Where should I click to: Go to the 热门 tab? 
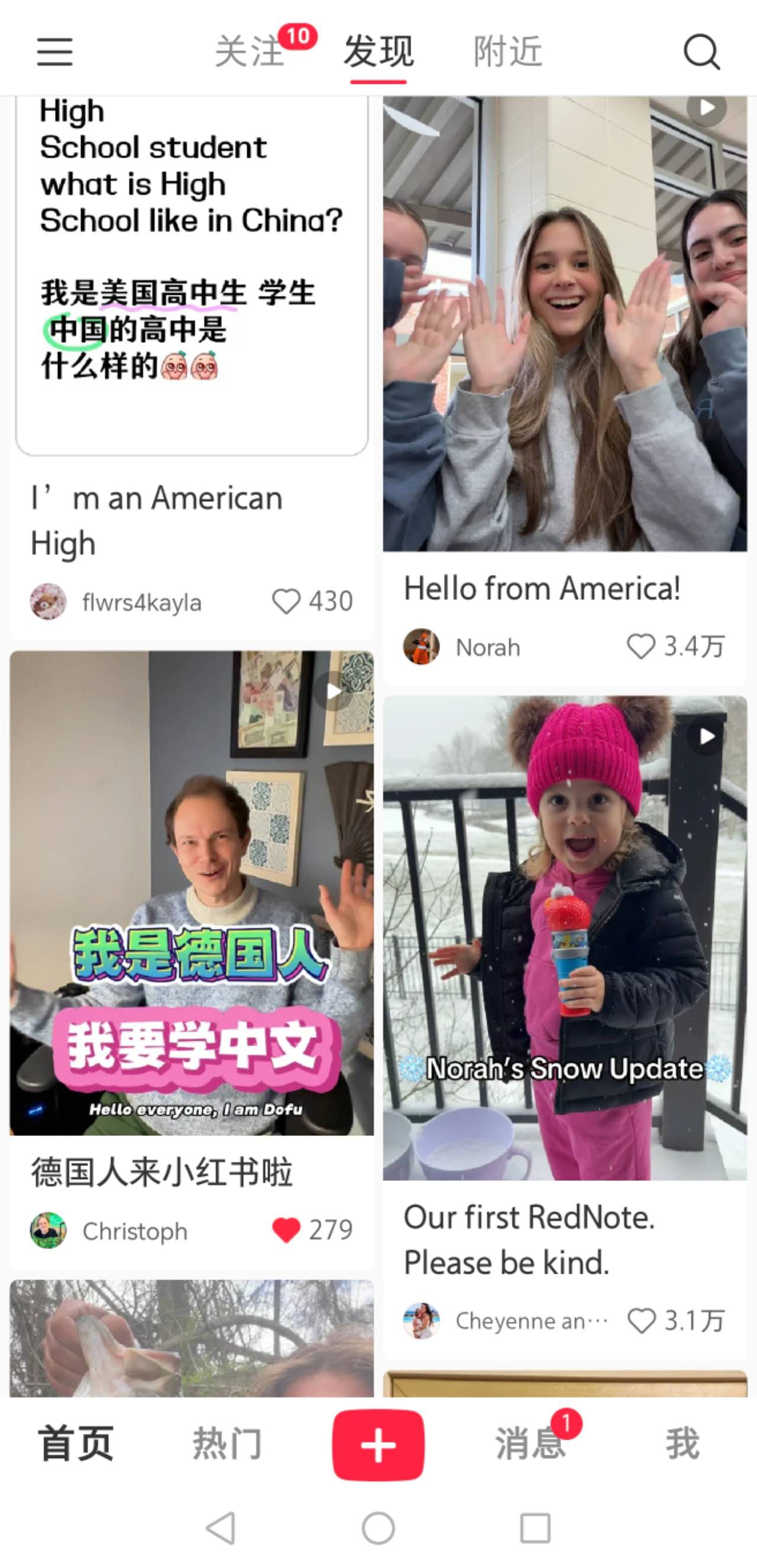click(227, 1444)
